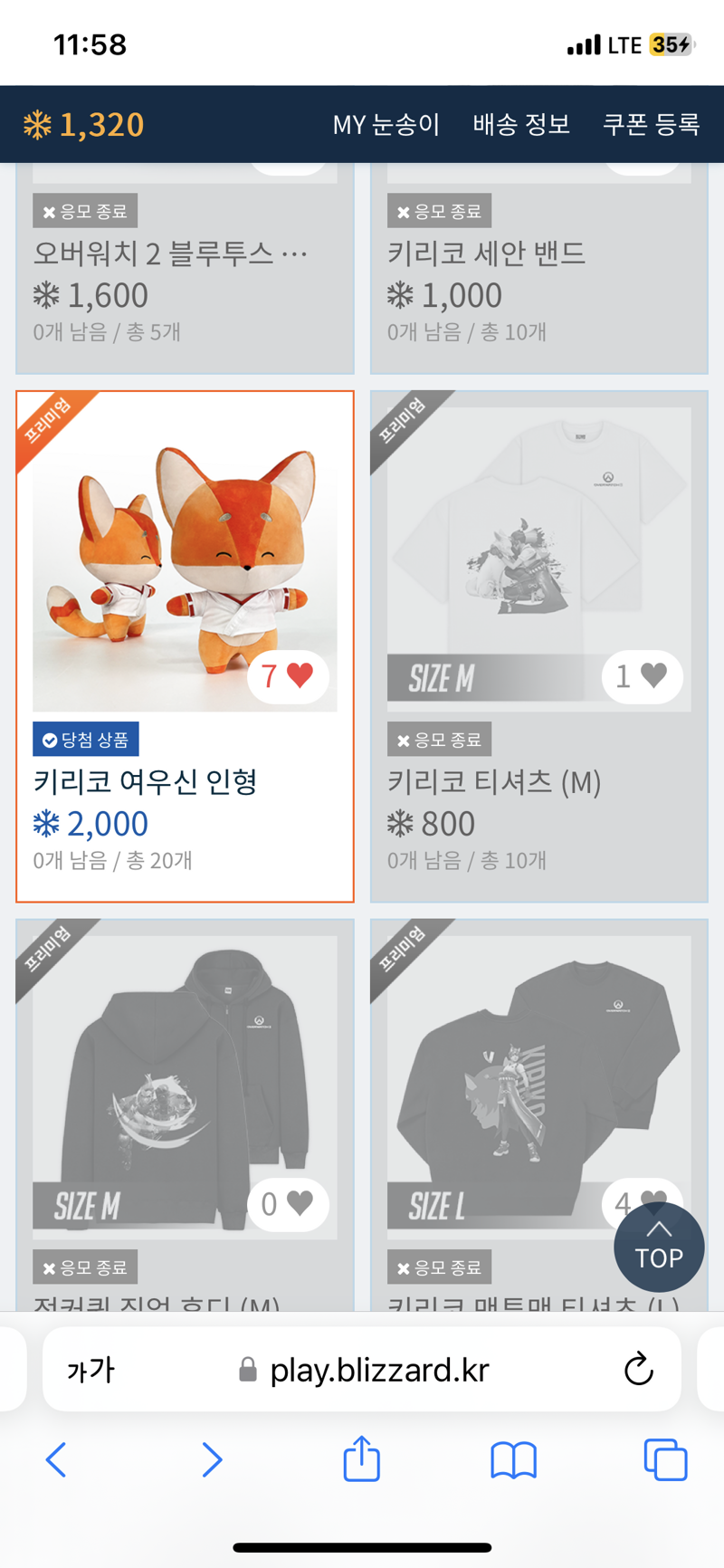
Task: Open 배송 정보 page
Action: [521, 124]
